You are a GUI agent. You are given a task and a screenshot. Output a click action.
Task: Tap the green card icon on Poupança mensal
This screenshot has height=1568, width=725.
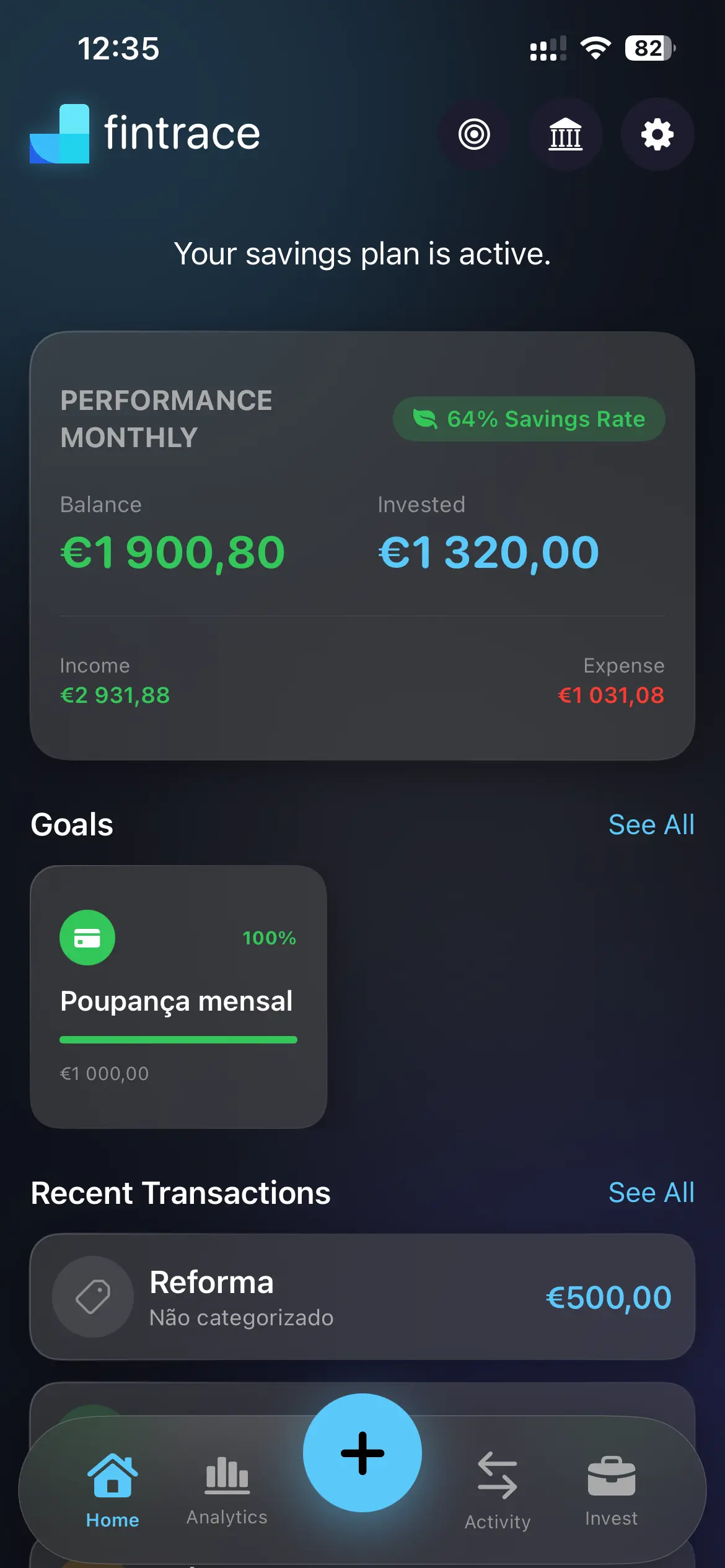87,937
